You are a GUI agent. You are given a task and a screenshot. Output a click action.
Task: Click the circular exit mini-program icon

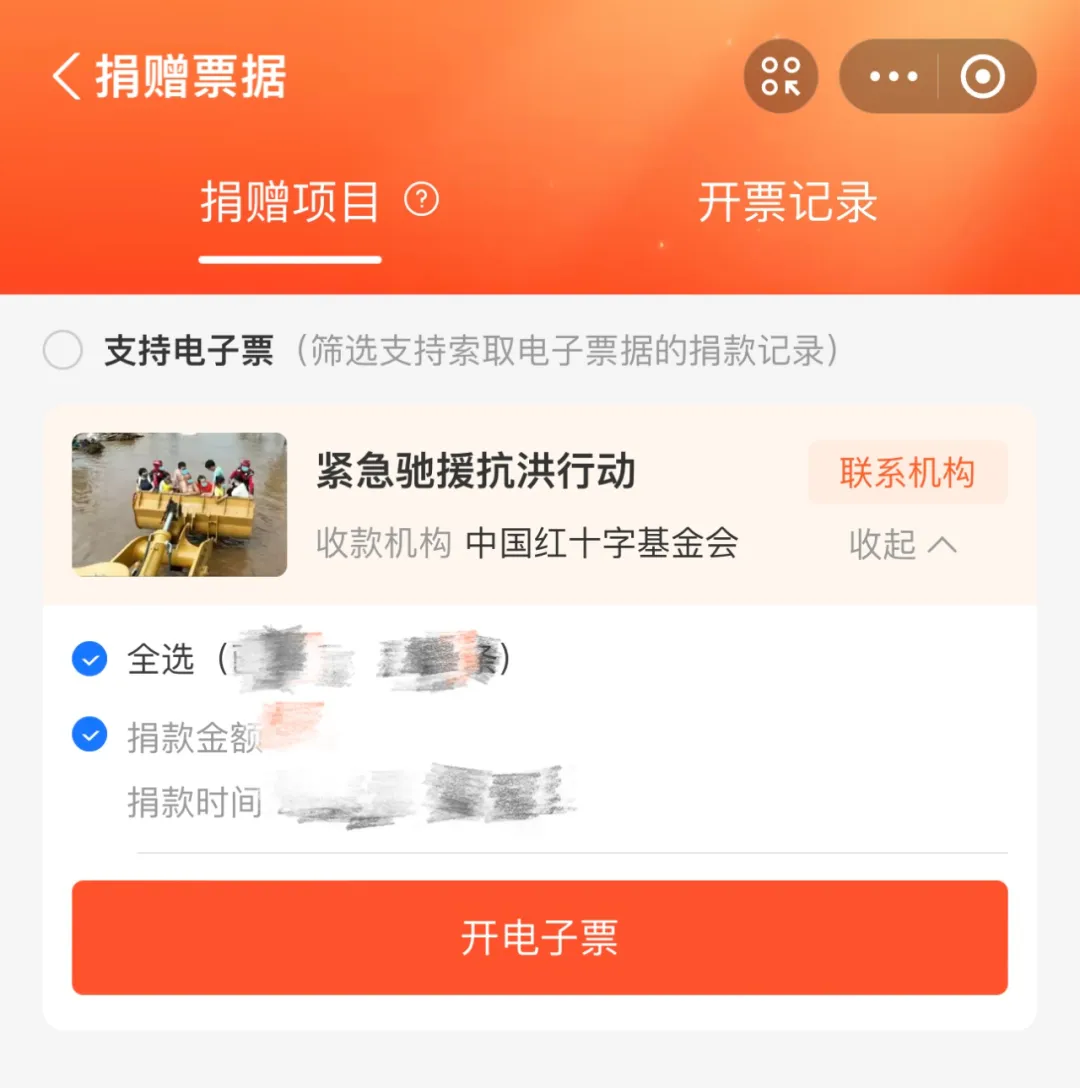[983, 75]
